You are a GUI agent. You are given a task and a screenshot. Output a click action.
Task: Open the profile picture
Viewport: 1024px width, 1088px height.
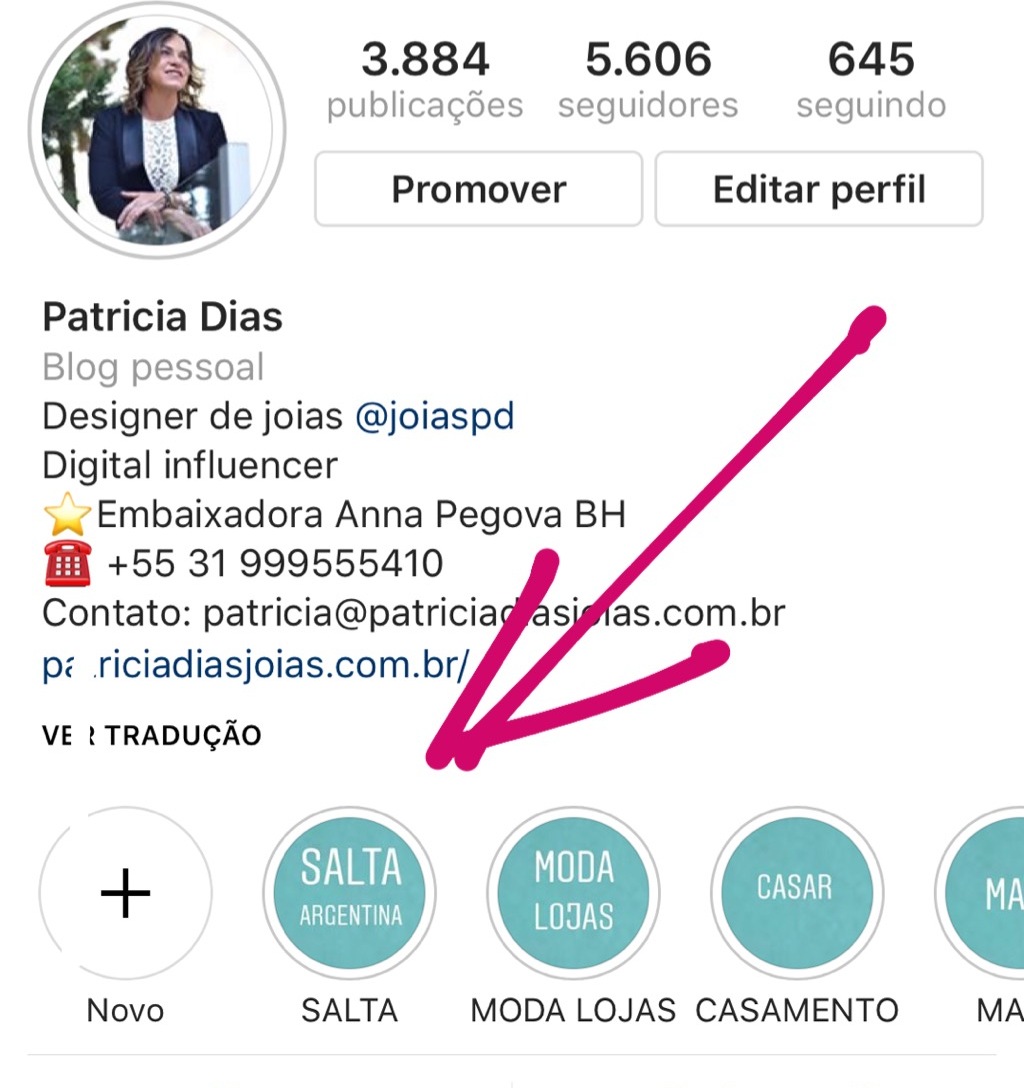[157, 130]
